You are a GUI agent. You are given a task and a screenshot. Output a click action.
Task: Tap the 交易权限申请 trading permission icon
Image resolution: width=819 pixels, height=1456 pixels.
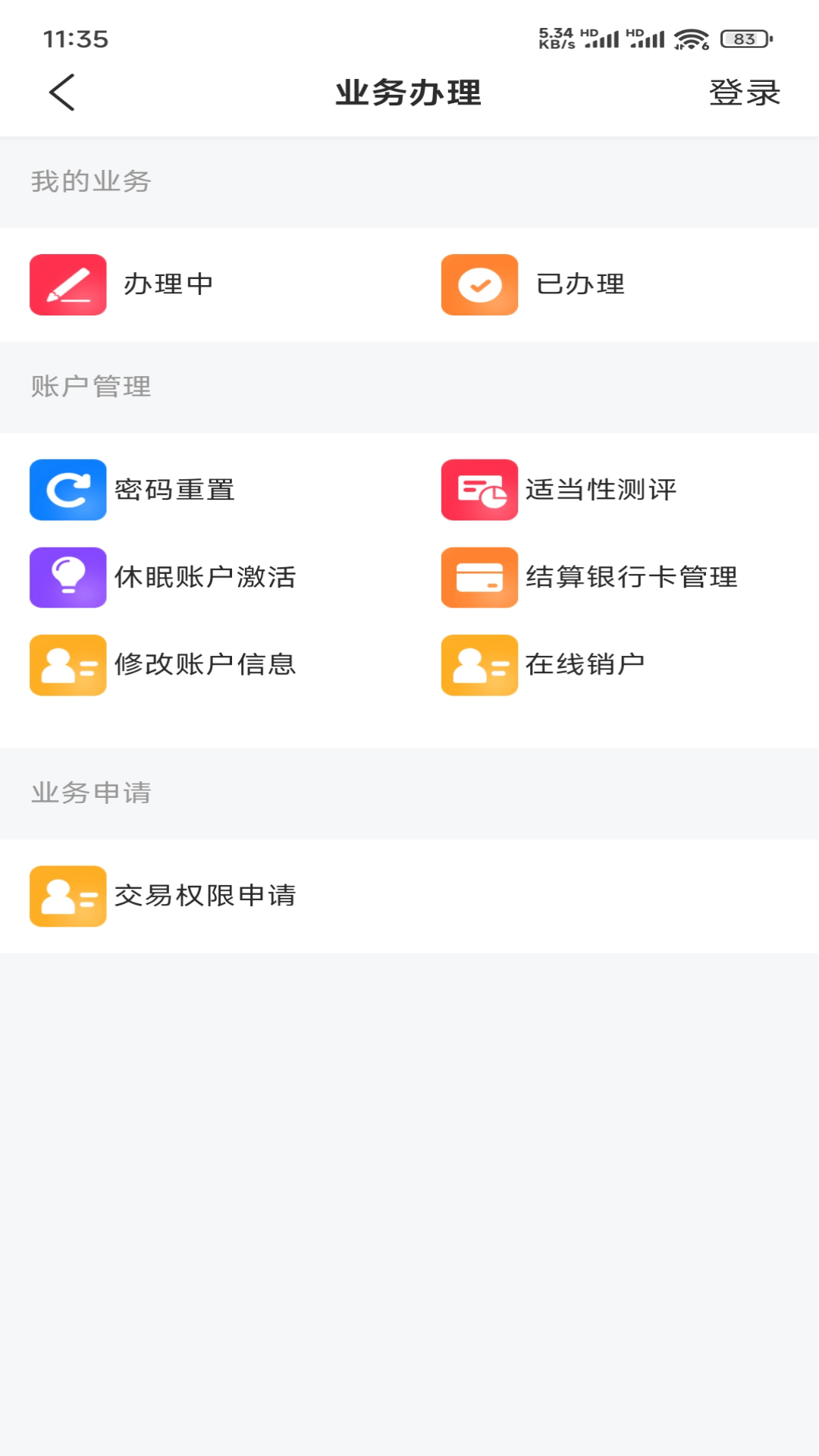(x=67, y=896)
